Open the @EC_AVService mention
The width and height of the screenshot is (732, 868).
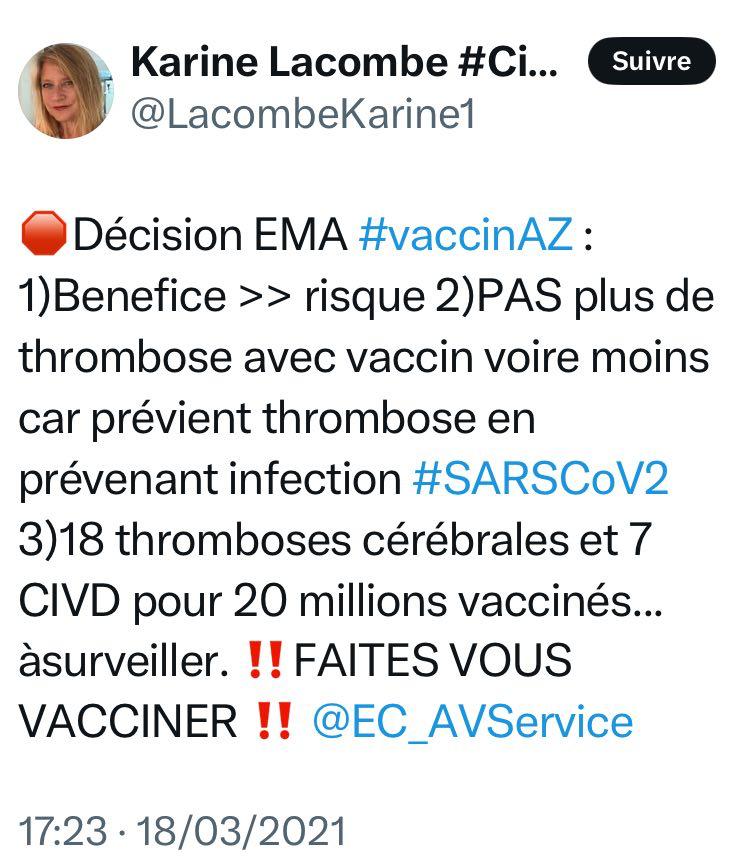[x=472, y=721]
